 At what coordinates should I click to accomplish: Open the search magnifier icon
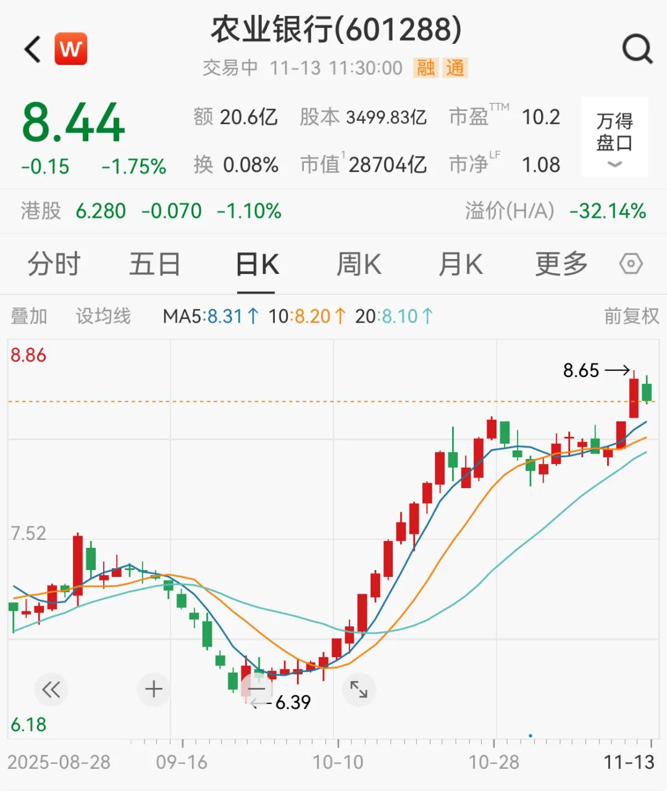click(636, 48)
